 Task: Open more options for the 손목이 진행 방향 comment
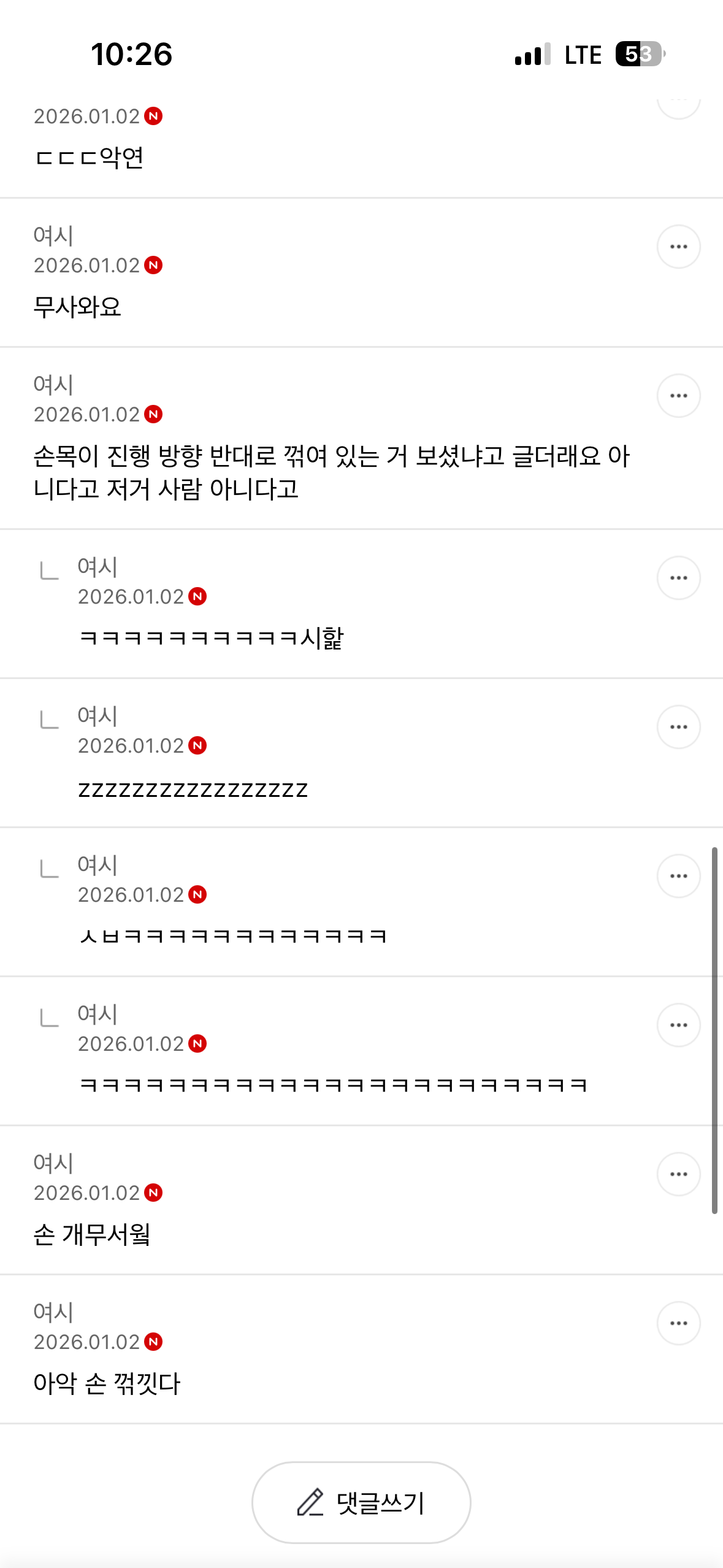[678, 396]
